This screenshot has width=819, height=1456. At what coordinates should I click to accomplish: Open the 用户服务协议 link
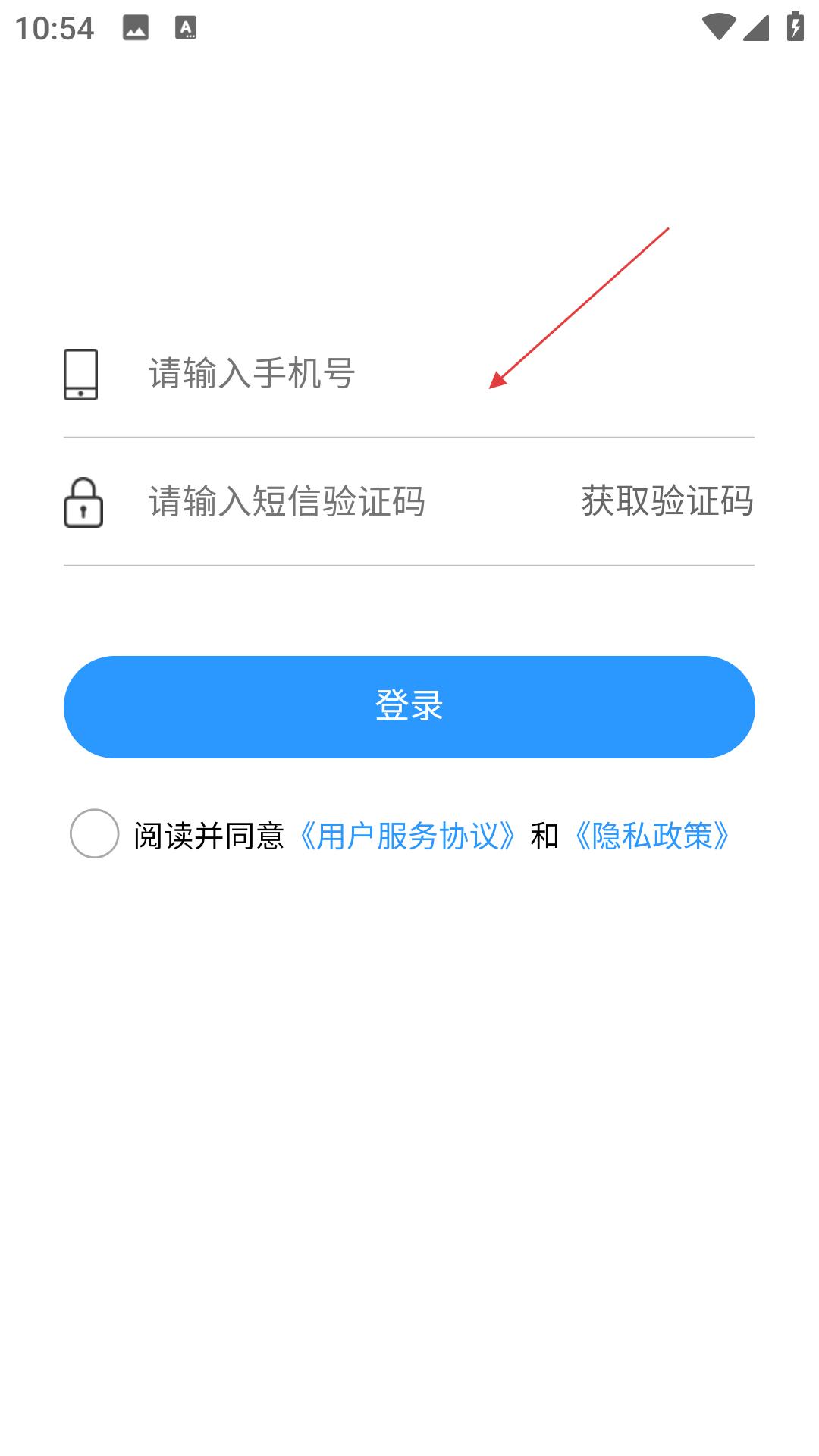(x=407, y=836)
